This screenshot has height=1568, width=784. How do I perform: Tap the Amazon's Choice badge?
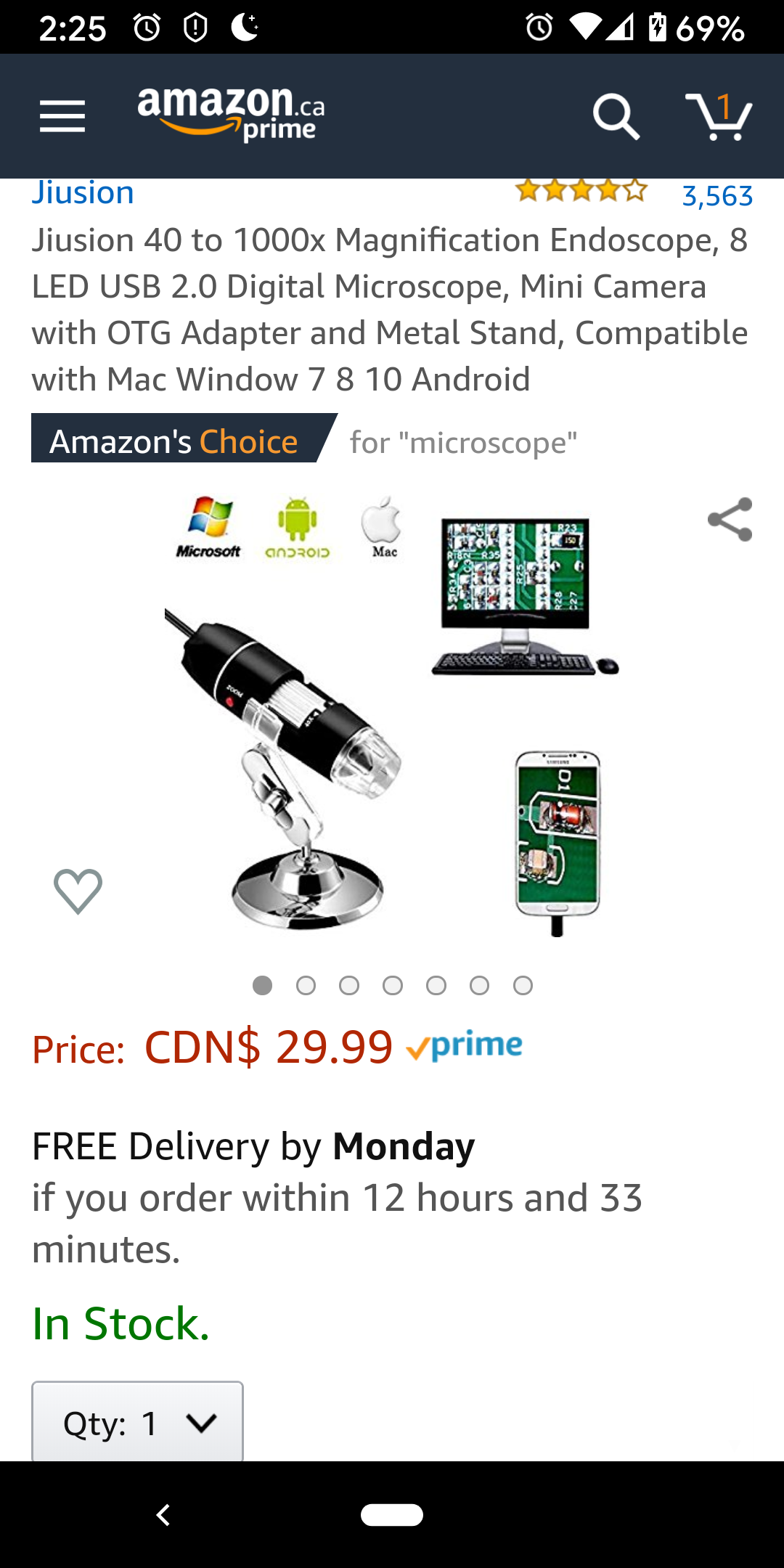174,441
